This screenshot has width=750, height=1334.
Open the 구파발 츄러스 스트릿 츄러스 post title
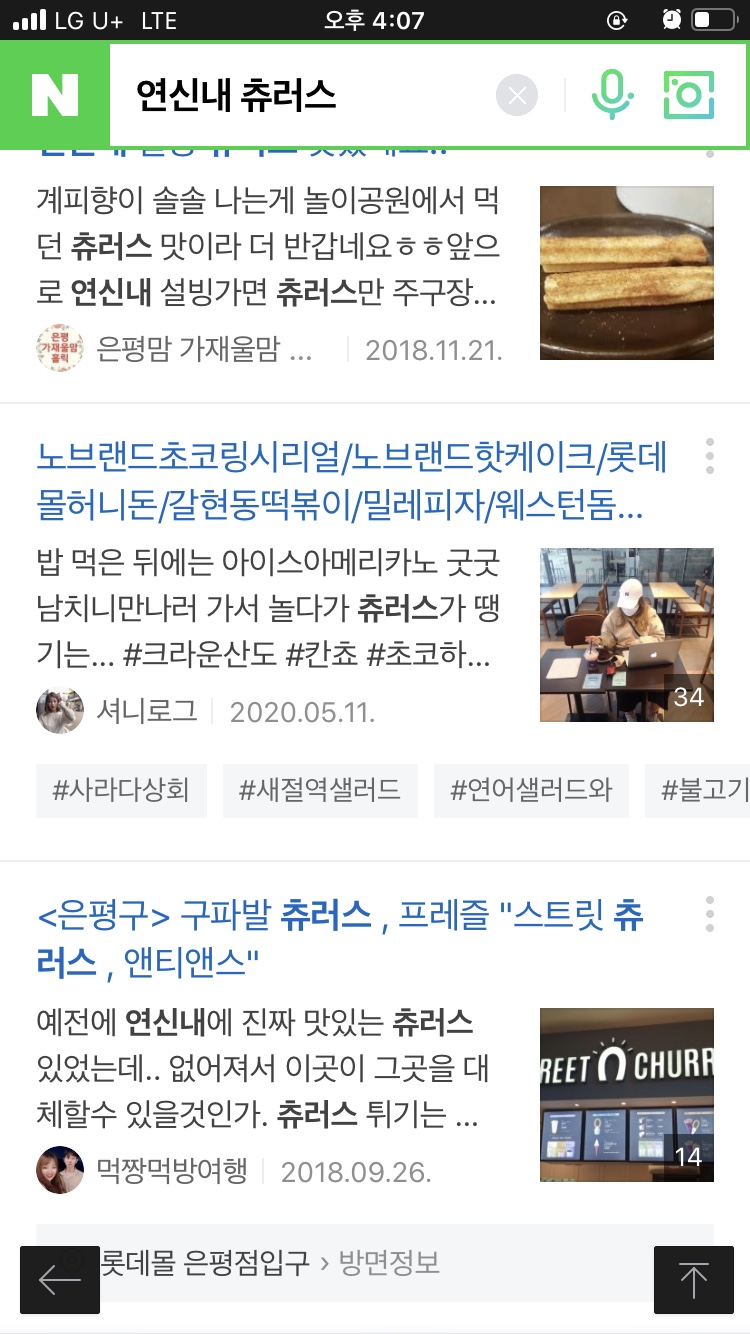[340, 939]
